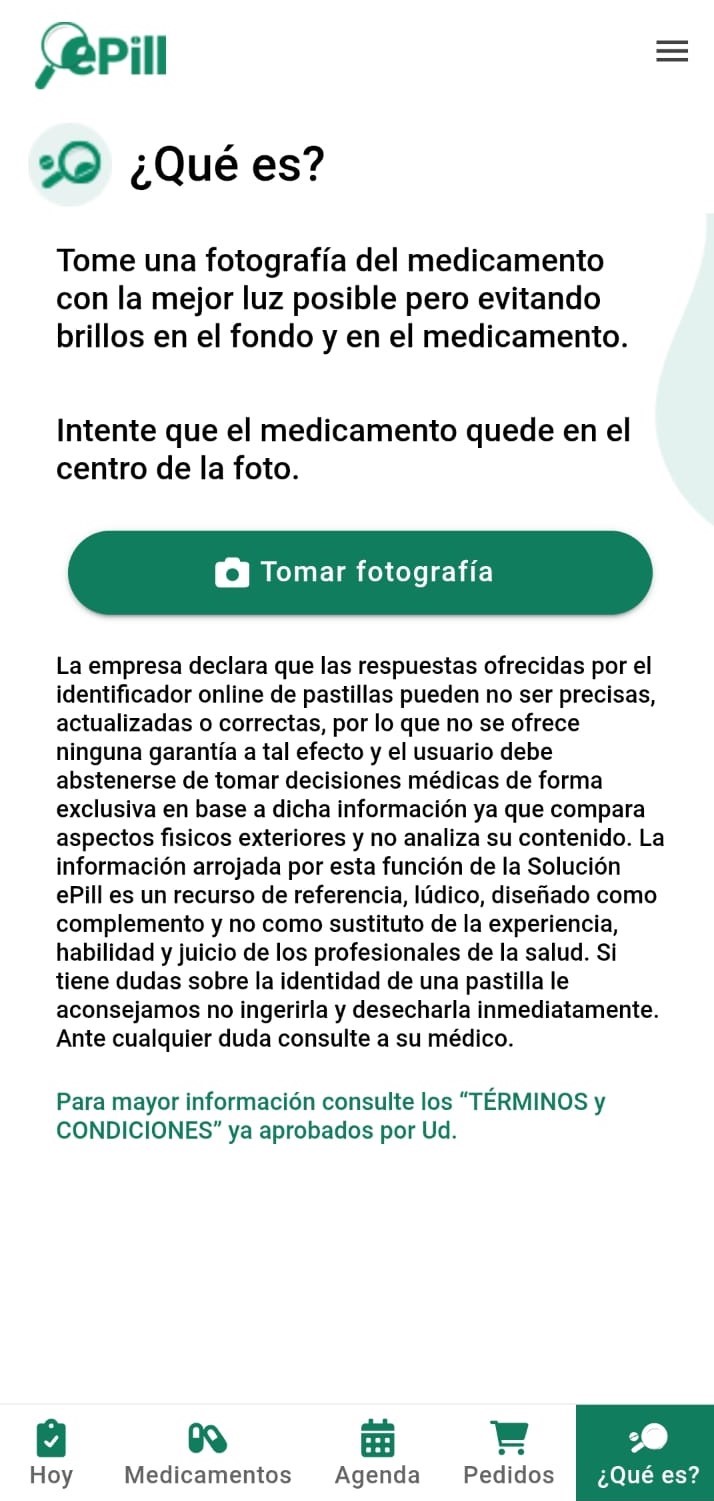Select the ¿Qué es? tab
The height and width of the screenshot is (1501, 714).
coord(646,1453)
